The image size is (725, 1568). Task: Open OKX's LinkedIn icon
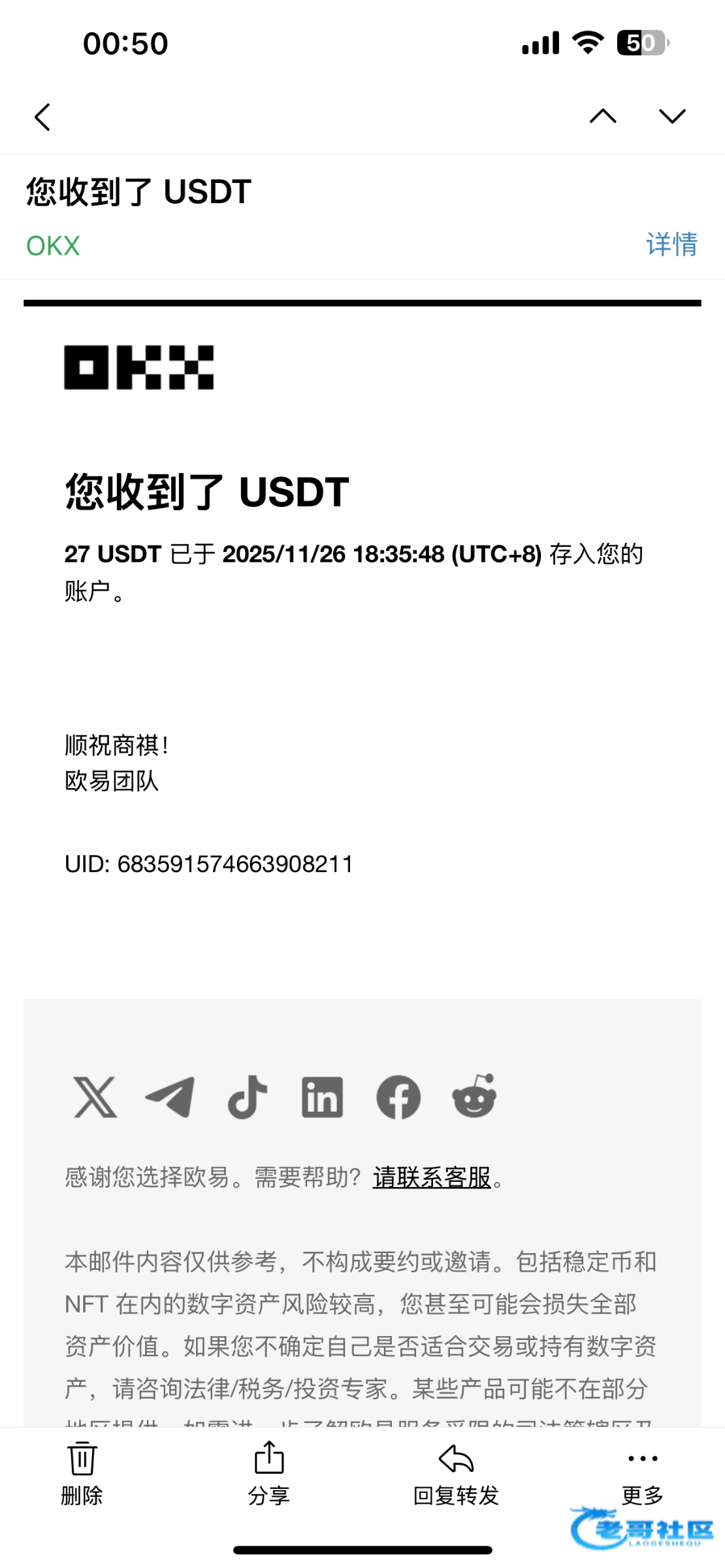tap(322, 1097)
